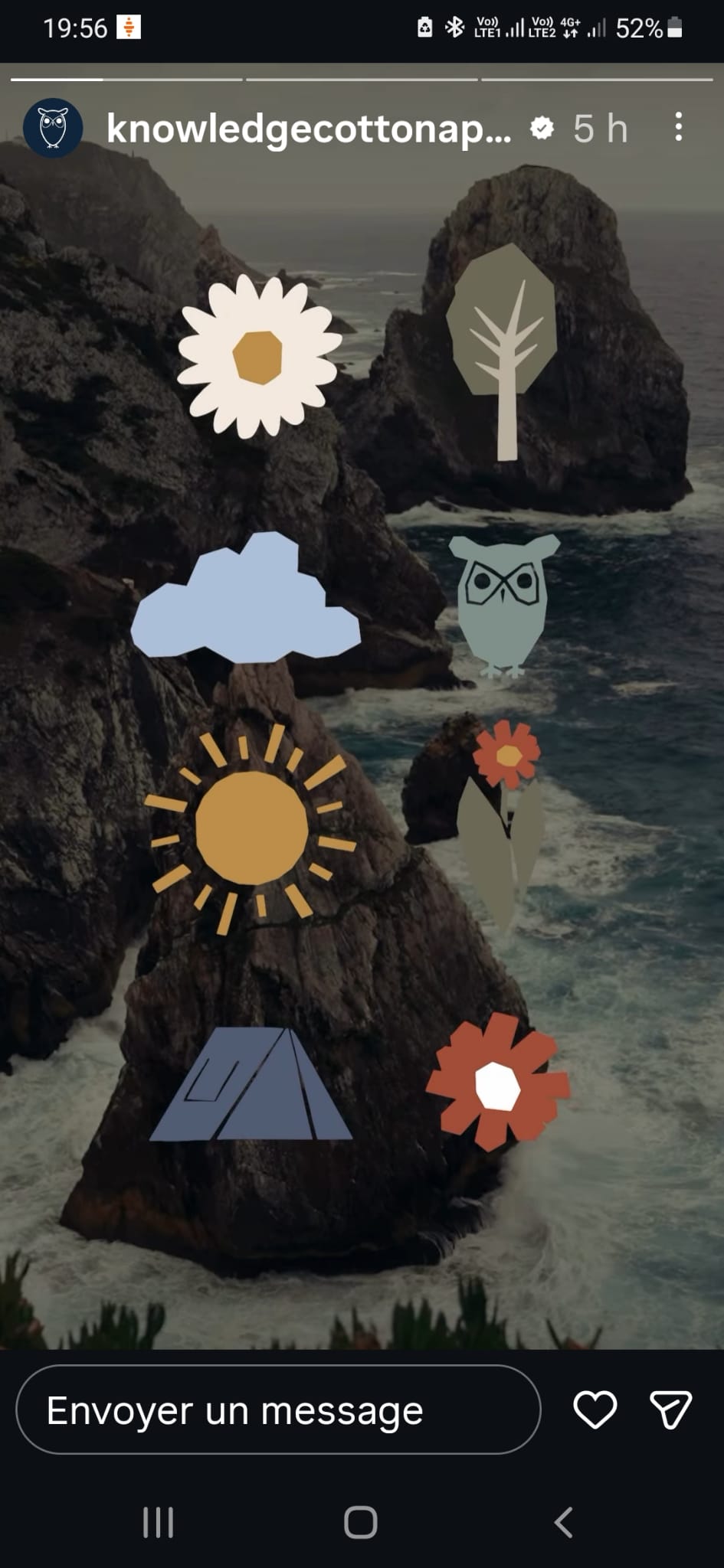Image resolution: width=724 pixels, height=1568 pixels.
Task: Open the story overflow menu
Action: 678,127
